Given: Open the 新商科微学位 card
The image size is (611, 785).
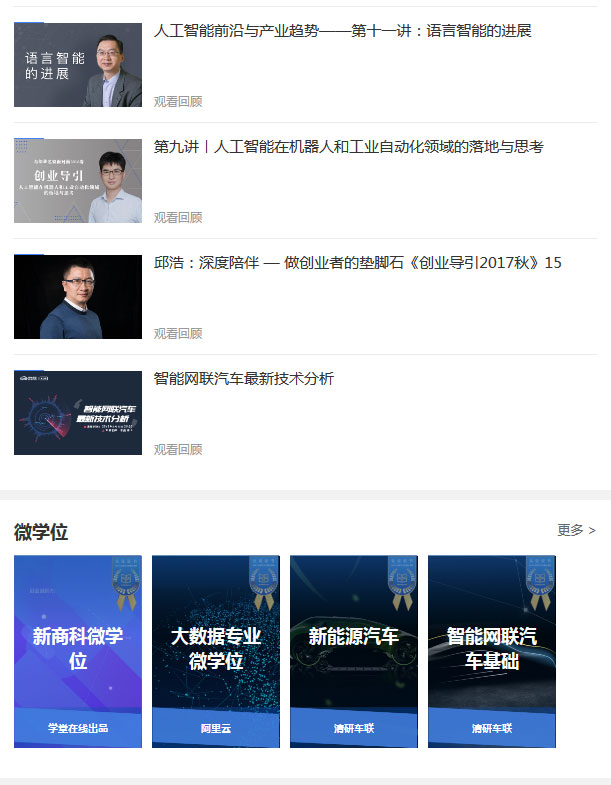Looking at the screenshot, I should (x=78, y=650).
